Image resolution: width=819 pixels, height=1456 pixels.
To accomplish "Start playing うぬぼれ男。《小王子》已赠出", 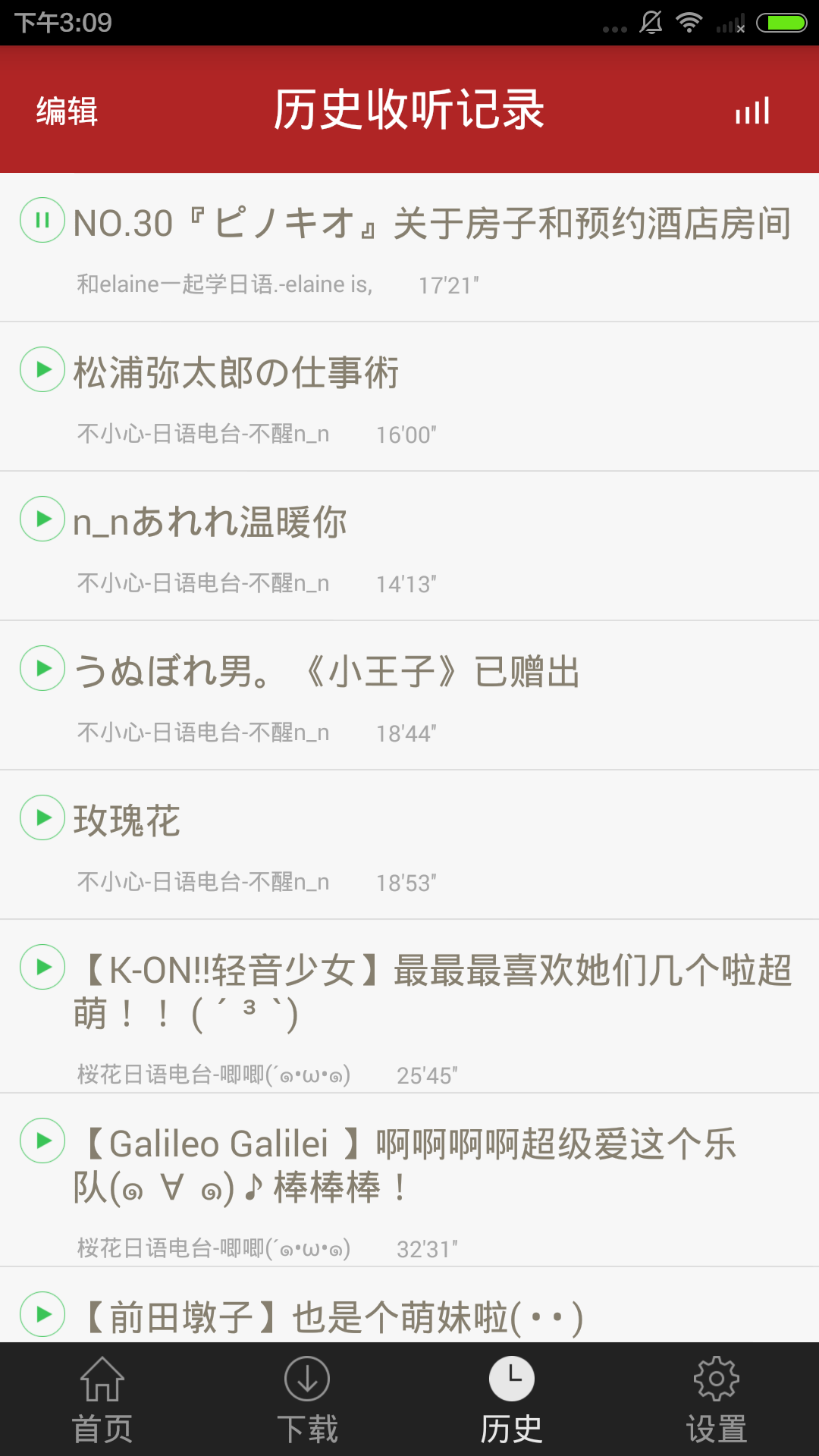I will (x=42, y=669).
